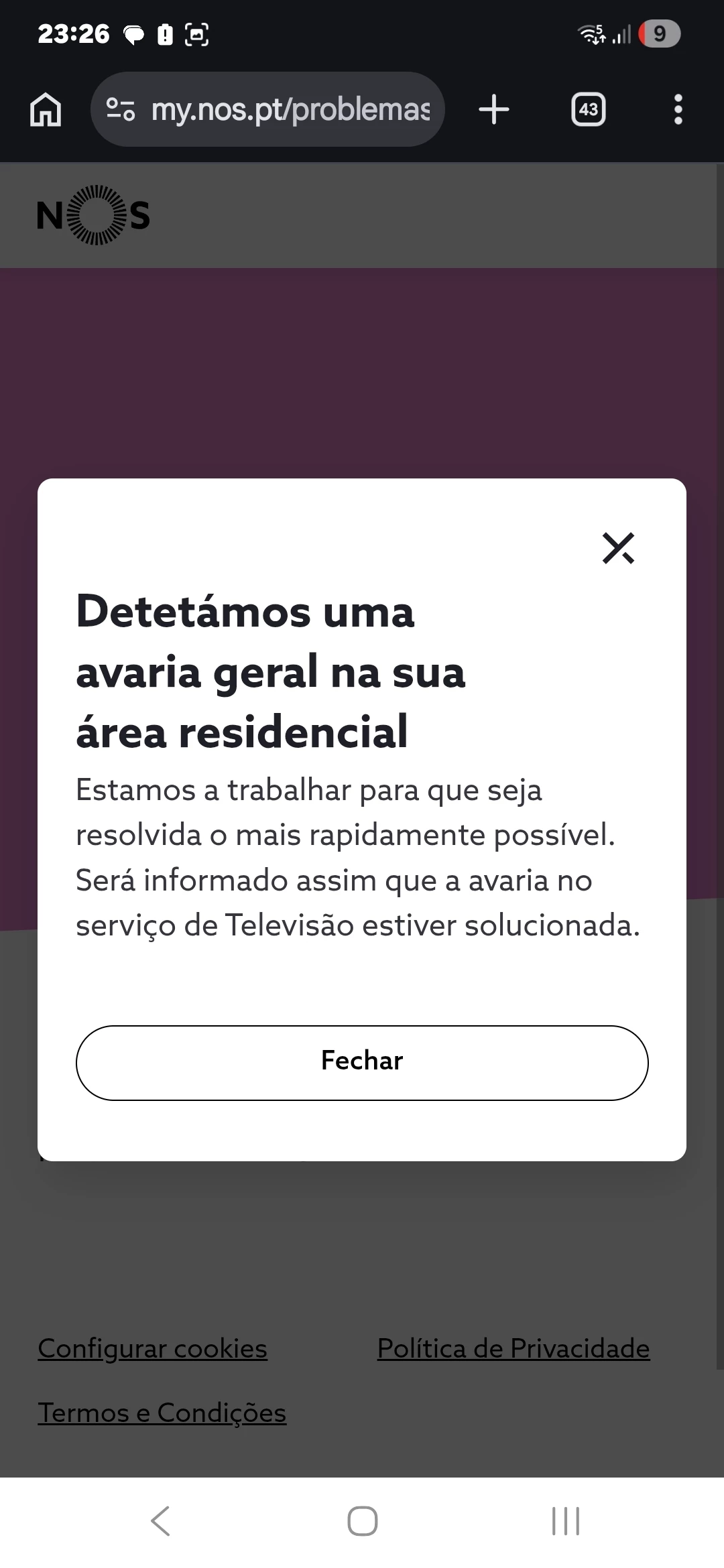Tap the Fechar button
This screenshot has width=724, height=1568.
click(362, 1062)
